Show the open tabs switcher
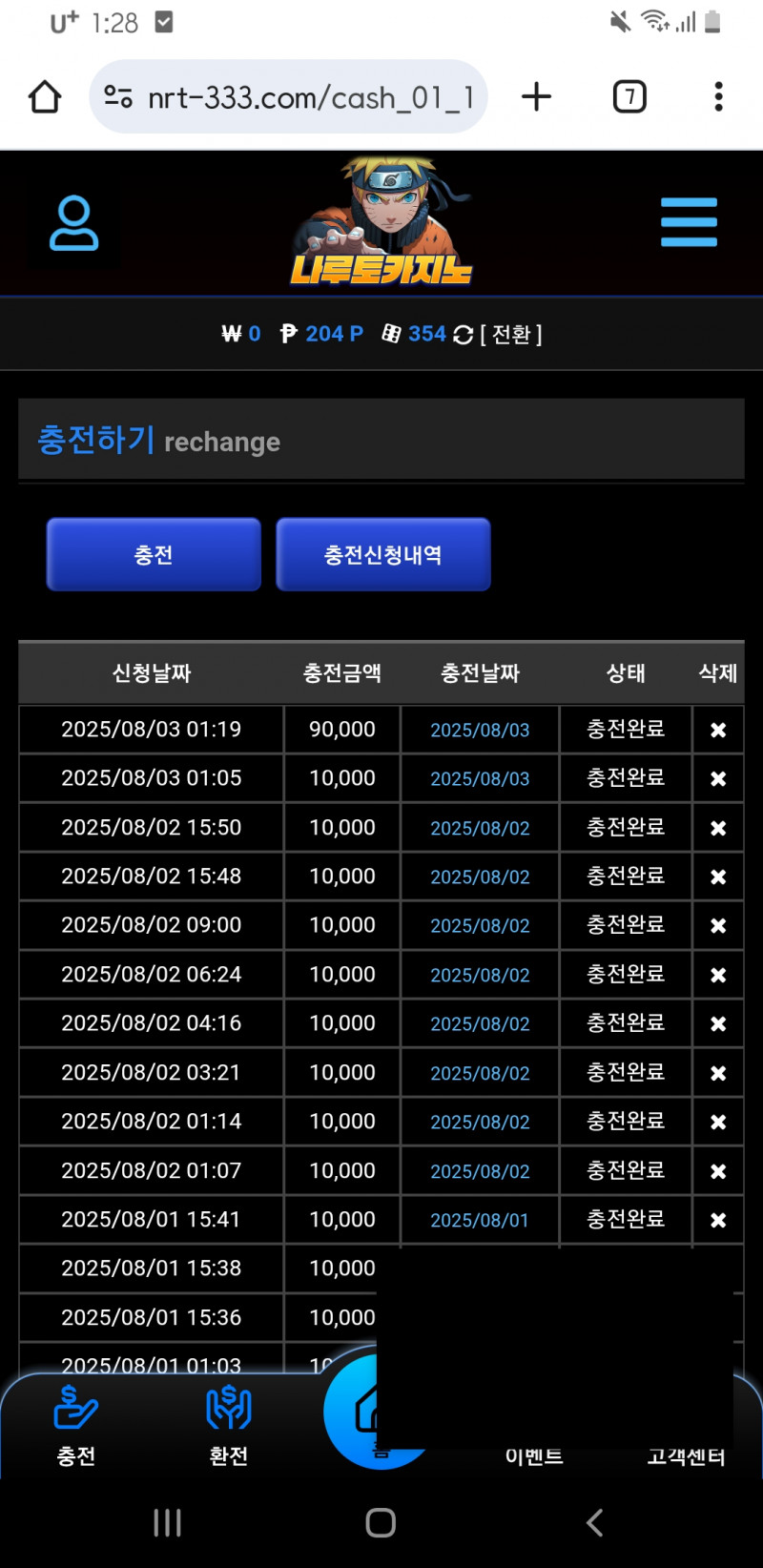 point(629,96)
